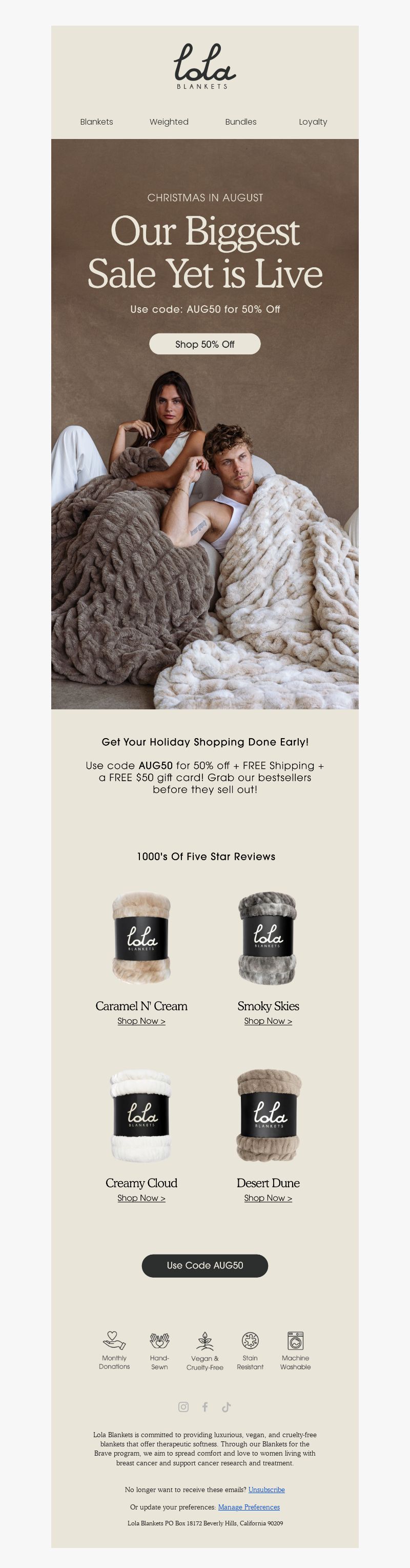Open the Instagram icon
The image size is (410, 1568).
coord(183,1407)
